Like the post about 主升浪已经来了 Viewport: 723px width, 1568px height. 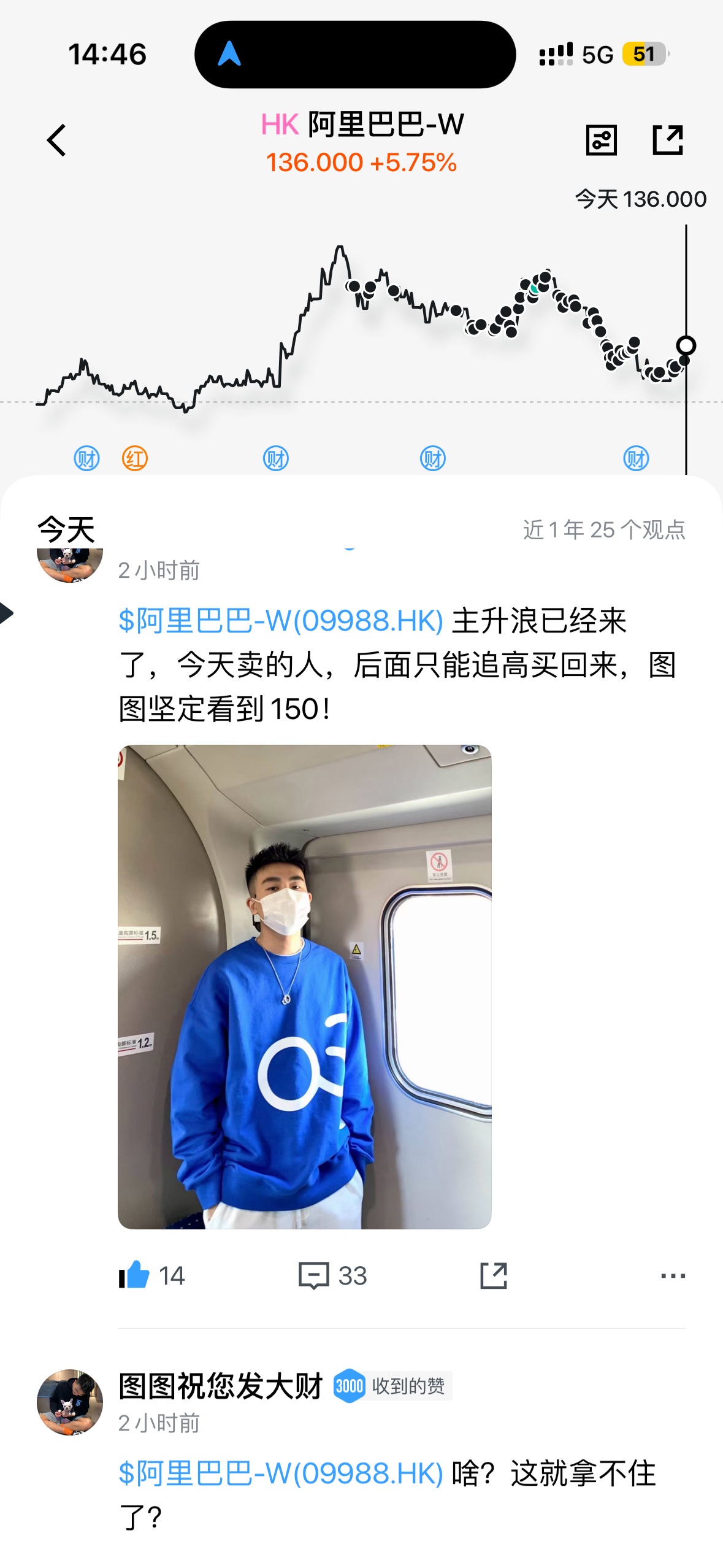[x=135, y=1275]
